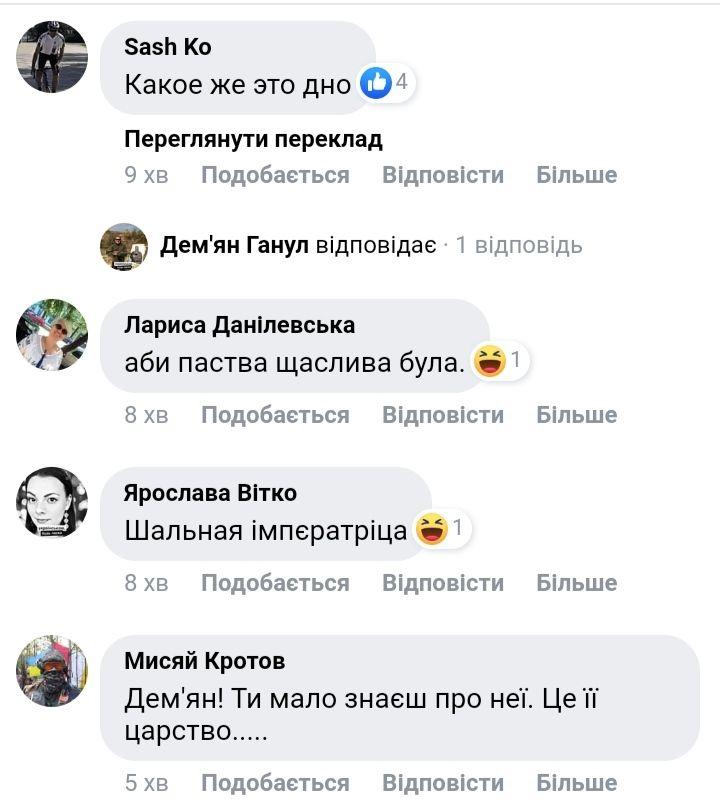Open More for Мисяй Кротов's comment
720x799 pixels.
coord(576,783)
